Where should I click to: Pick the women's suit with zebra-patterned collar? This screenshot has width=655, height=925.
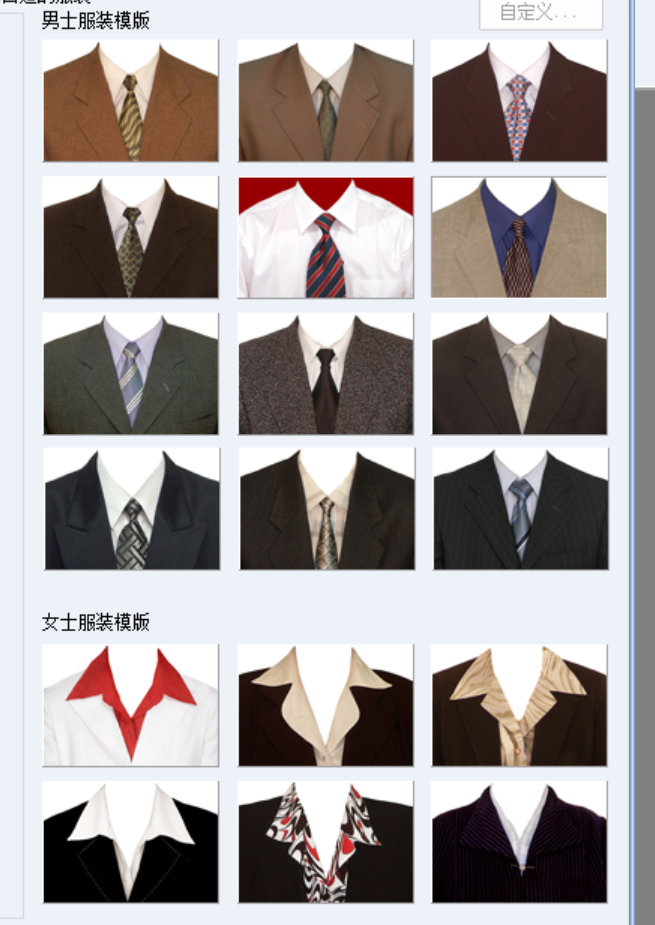click(519, 706)
